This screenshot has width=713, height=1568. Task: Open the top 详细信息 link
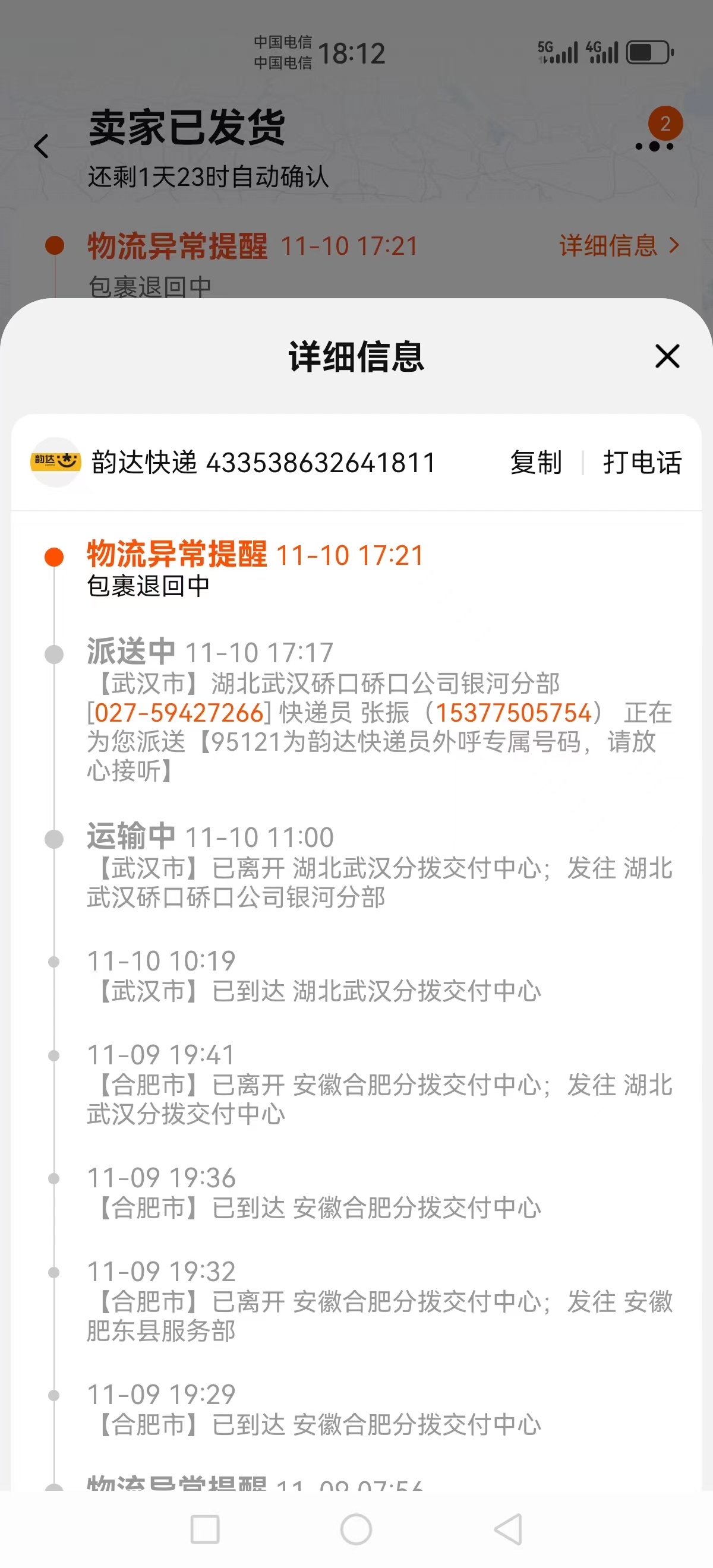click(619, 246)
